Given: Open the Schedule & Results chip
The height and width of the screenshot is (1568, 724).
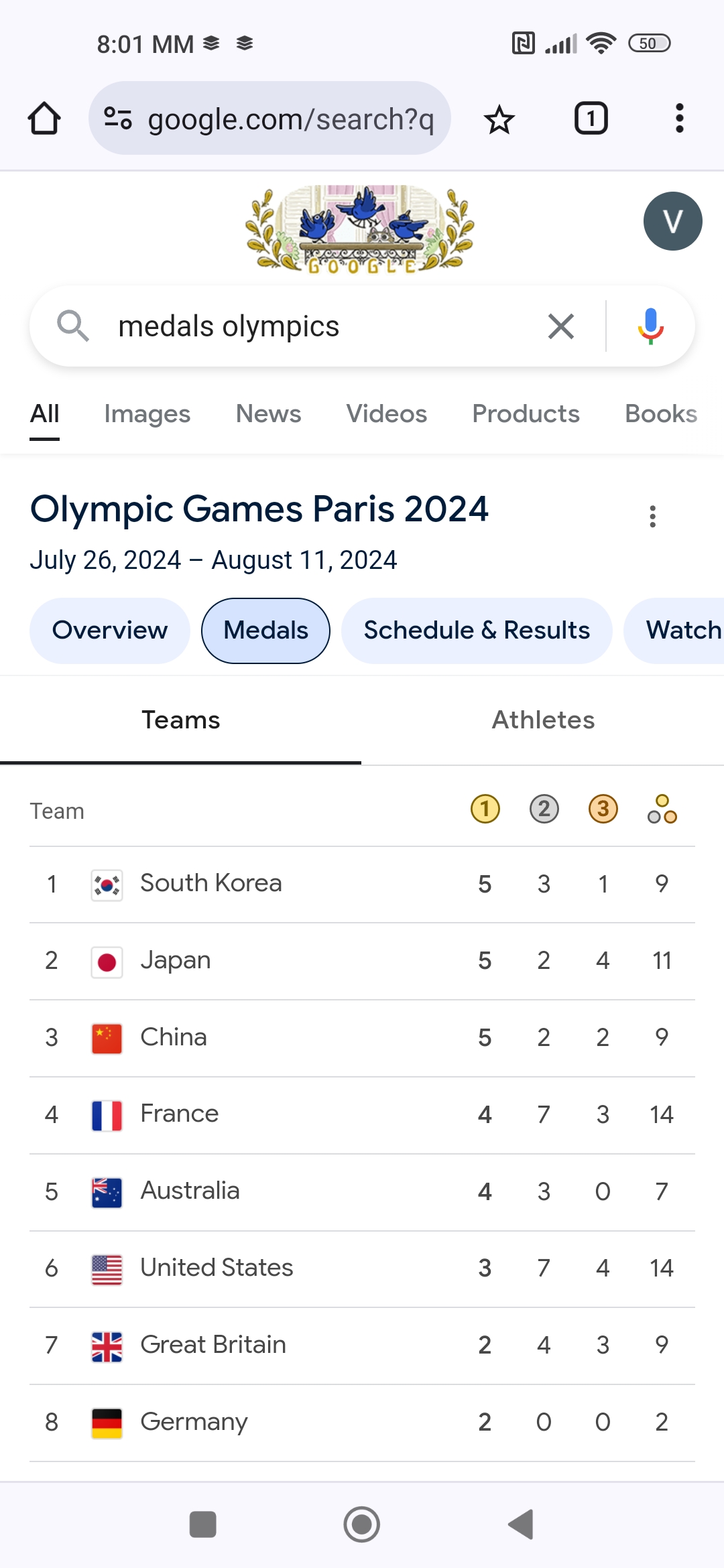Looking at the screenshot, I should click(477, 631).
